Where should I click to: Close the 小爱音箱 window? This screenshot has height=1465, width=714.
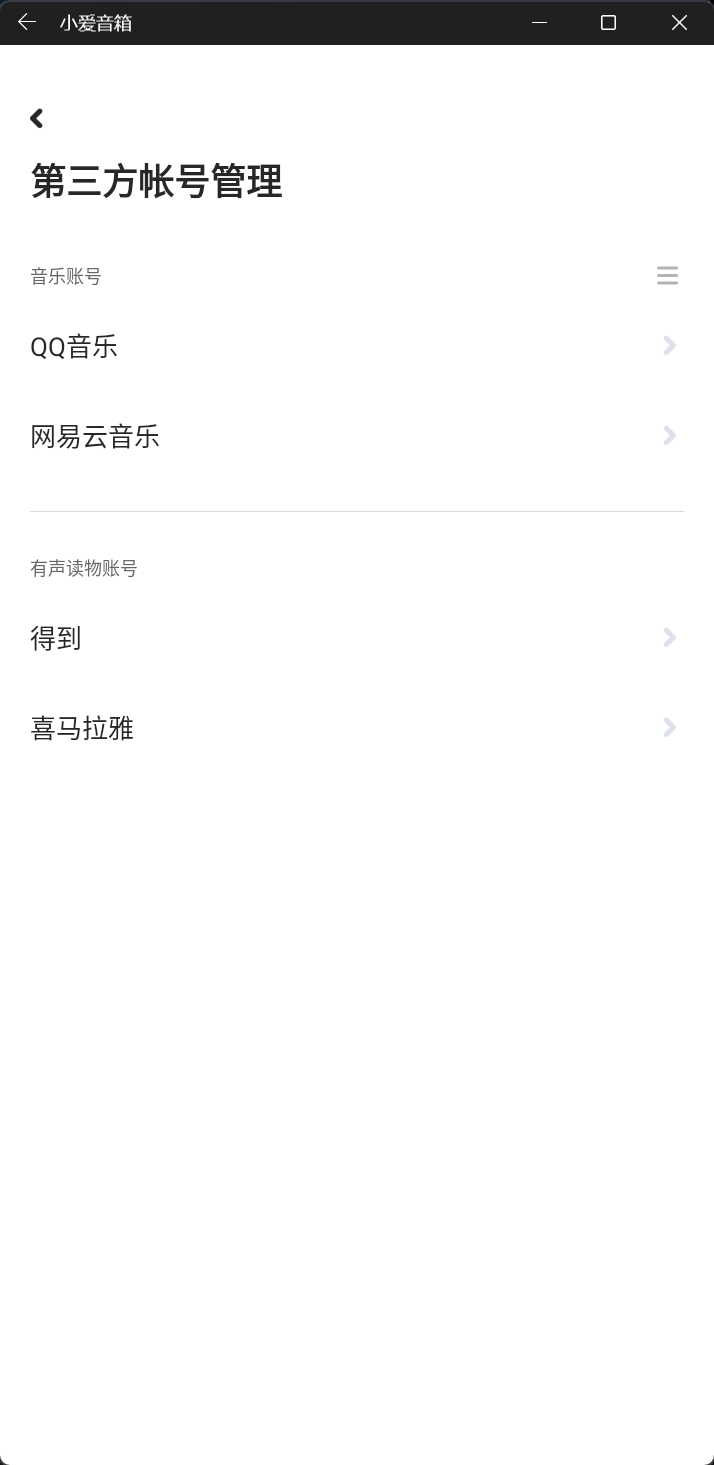(x=679, y=22)
